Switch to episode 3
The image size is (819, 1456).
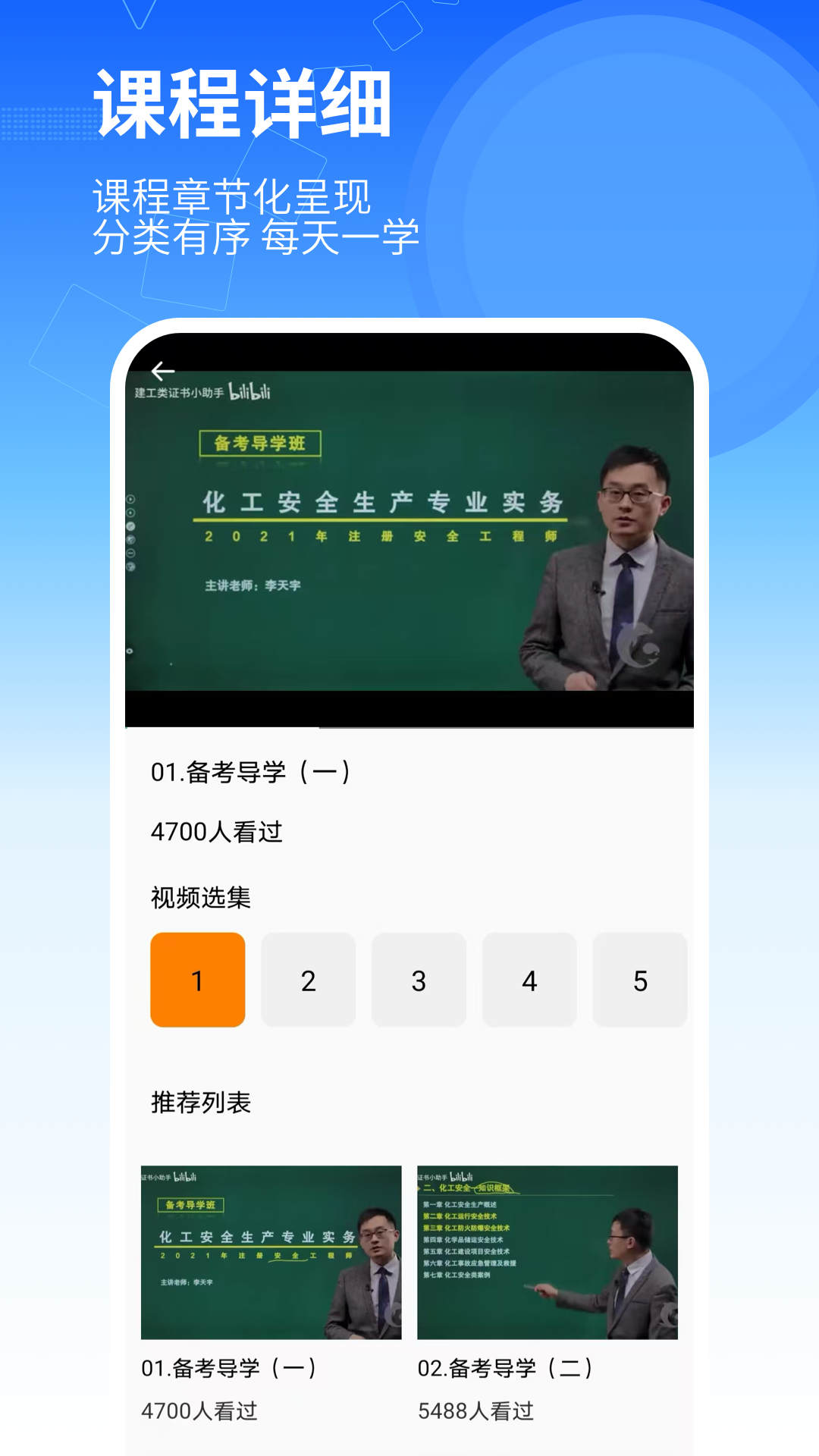coord(419,980)
